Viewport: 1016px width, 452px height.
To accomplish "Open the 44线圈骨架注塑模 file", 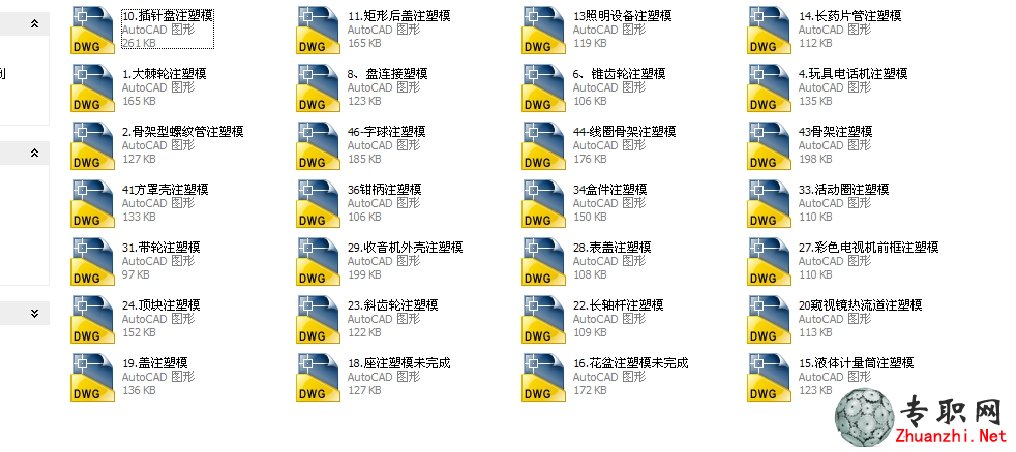I will pyautogui.click(x=543, y=145).
